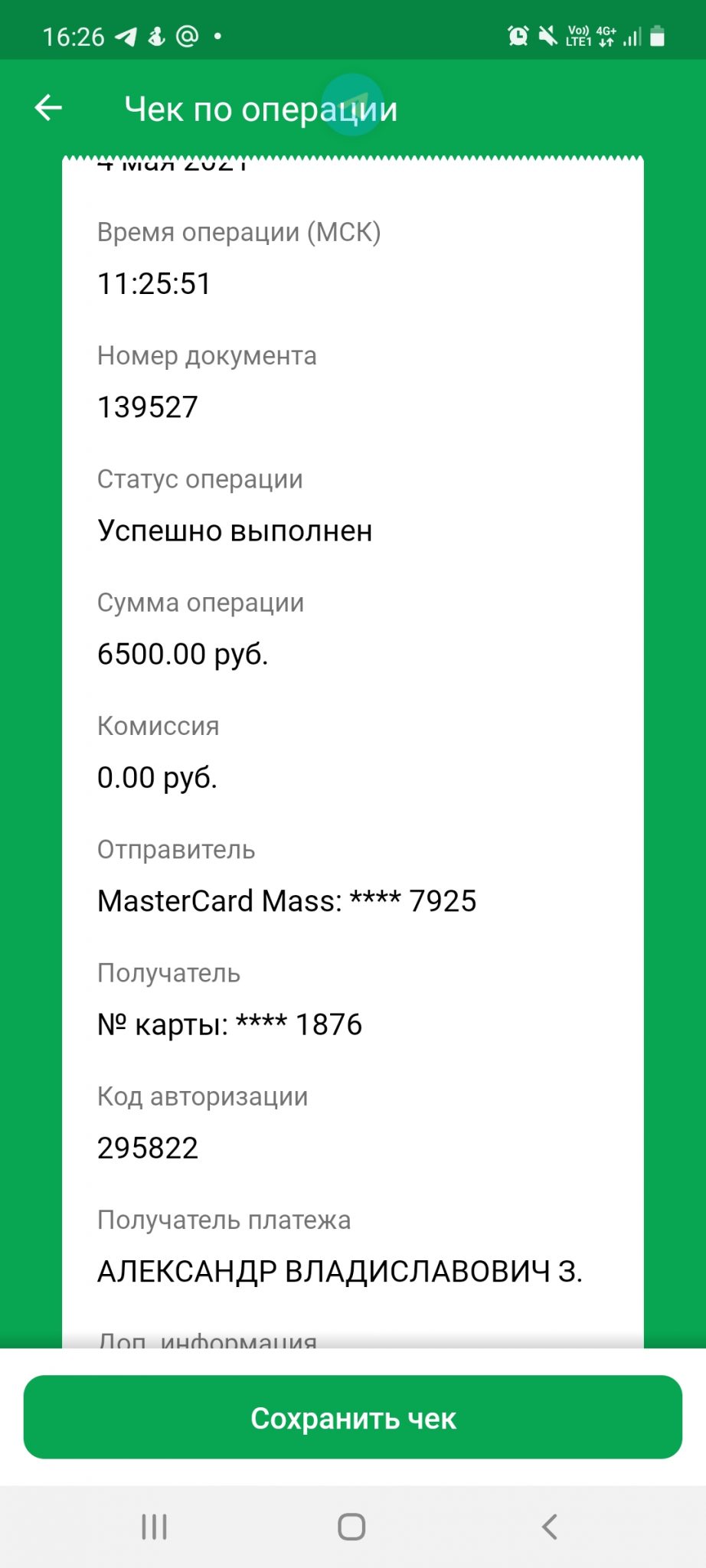Screen dimensions: 706x1568
Task: Open recent apps from the navigation bar
Action: click(x=154, y=1527)
